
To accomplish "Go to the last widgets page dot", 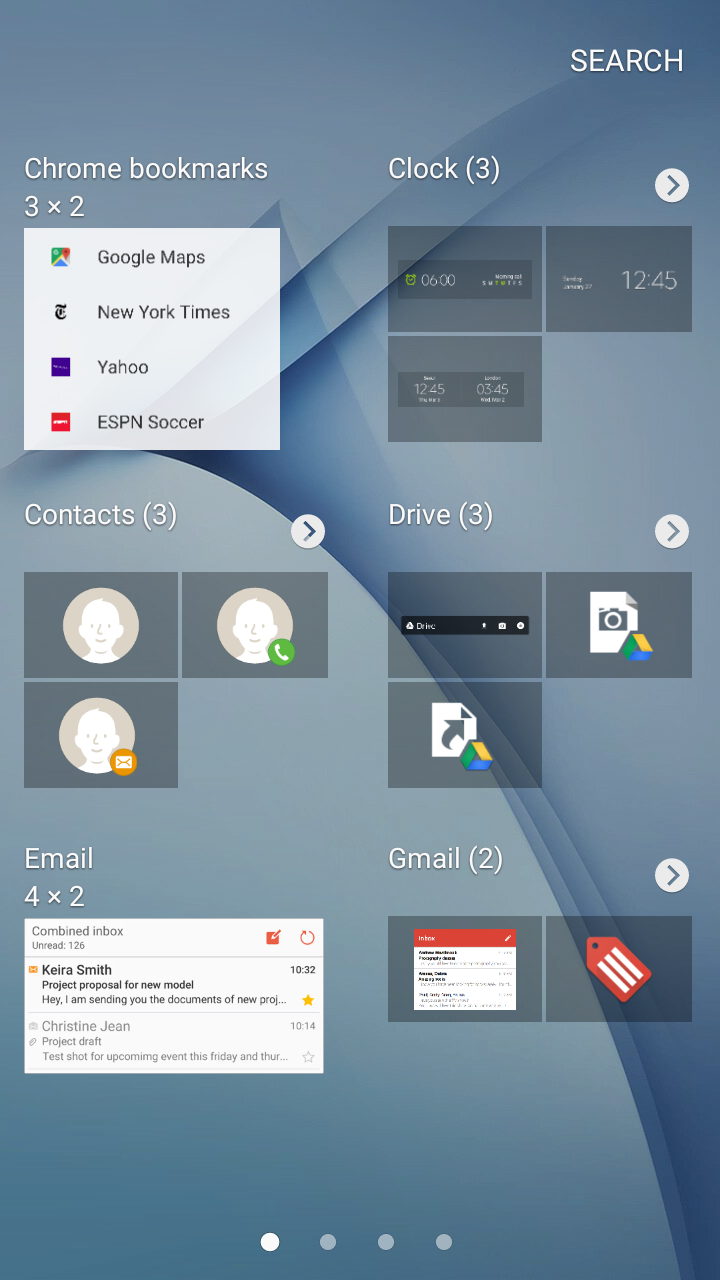I will point(444,1242).
